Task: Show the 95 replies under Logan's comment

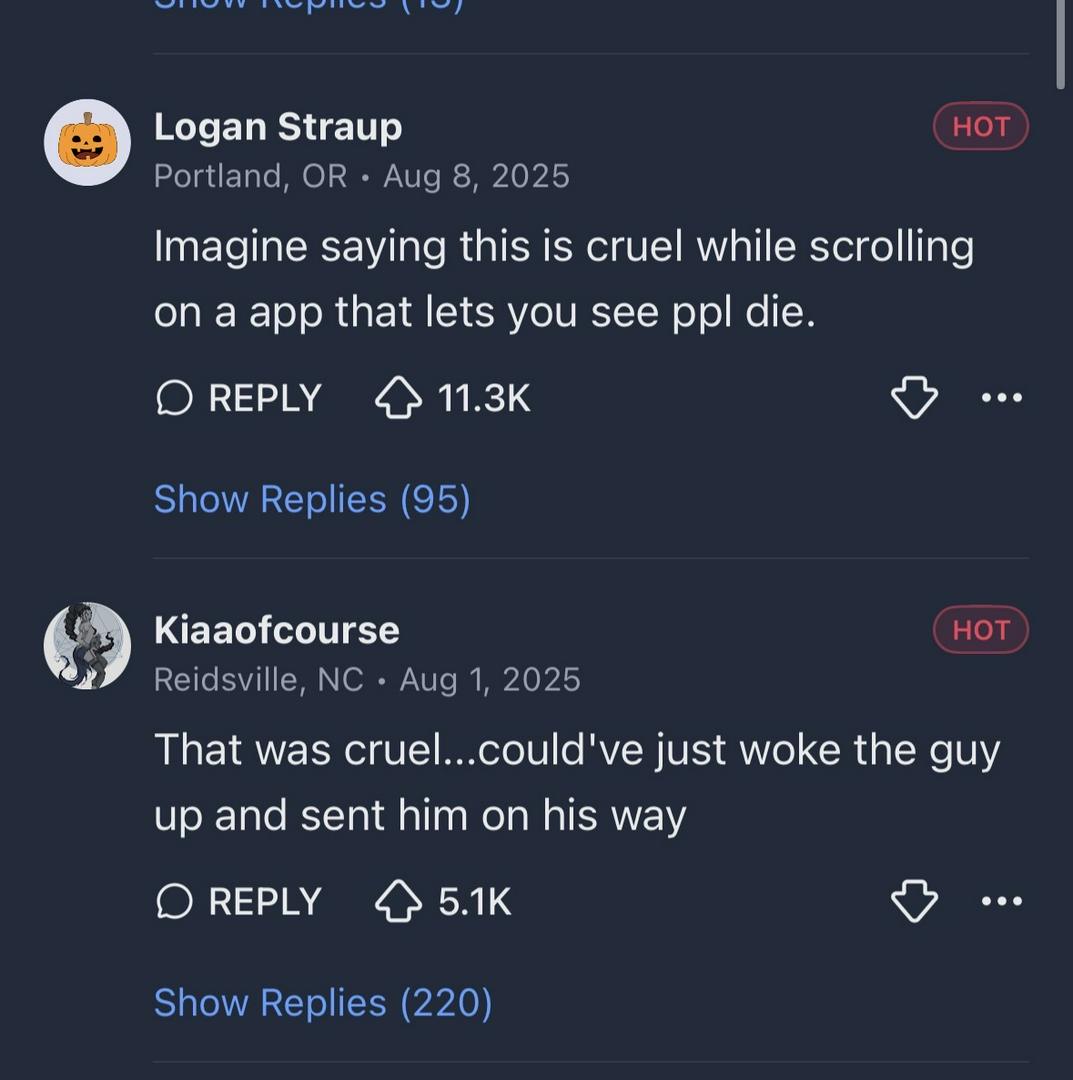Action: pos(312,499)
